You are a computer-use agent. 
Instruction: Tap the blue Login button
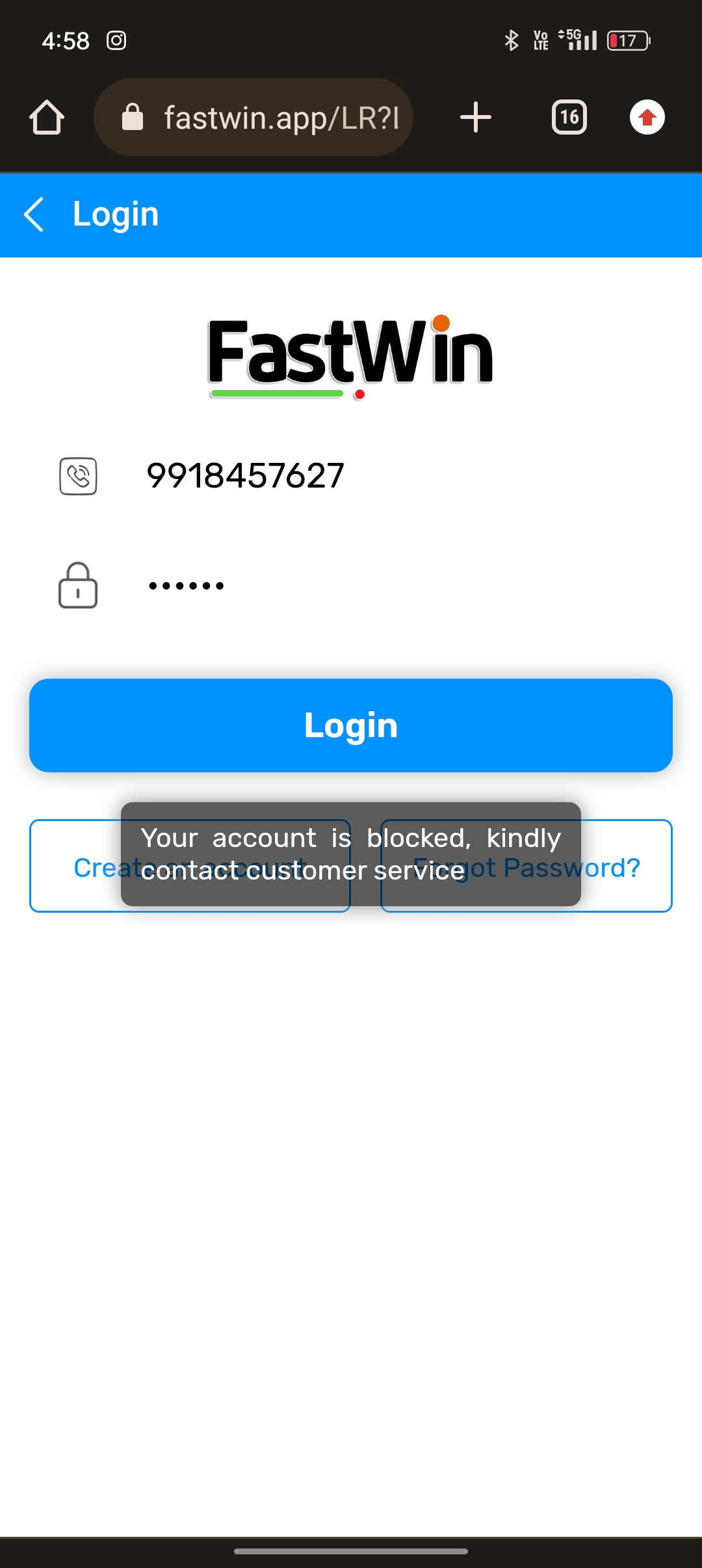pyautogui.click(x=351, y=725)
